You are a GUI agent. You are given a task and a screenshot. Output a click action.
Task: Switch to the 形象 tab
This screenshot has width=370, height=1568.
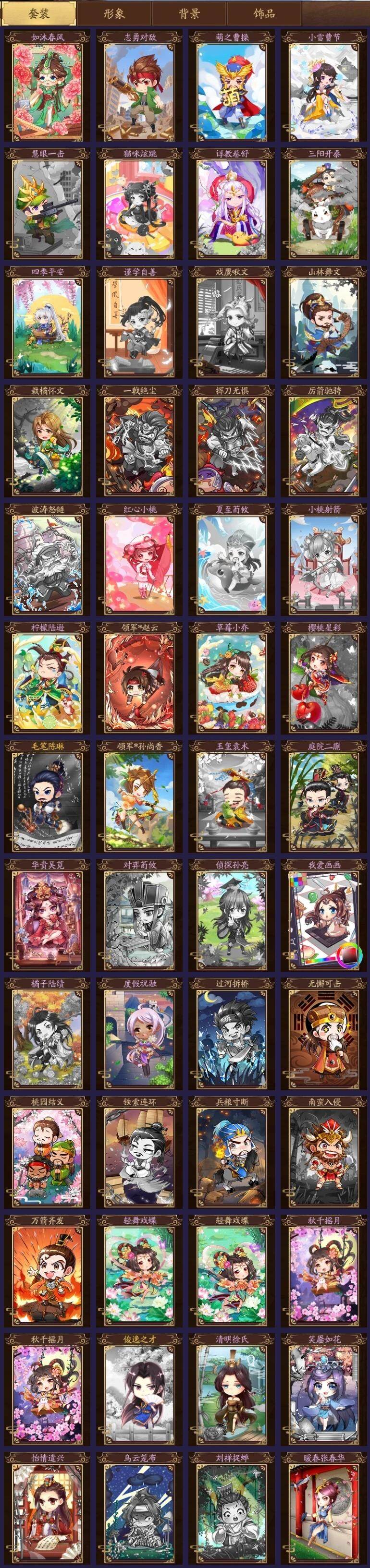(114, 13)
